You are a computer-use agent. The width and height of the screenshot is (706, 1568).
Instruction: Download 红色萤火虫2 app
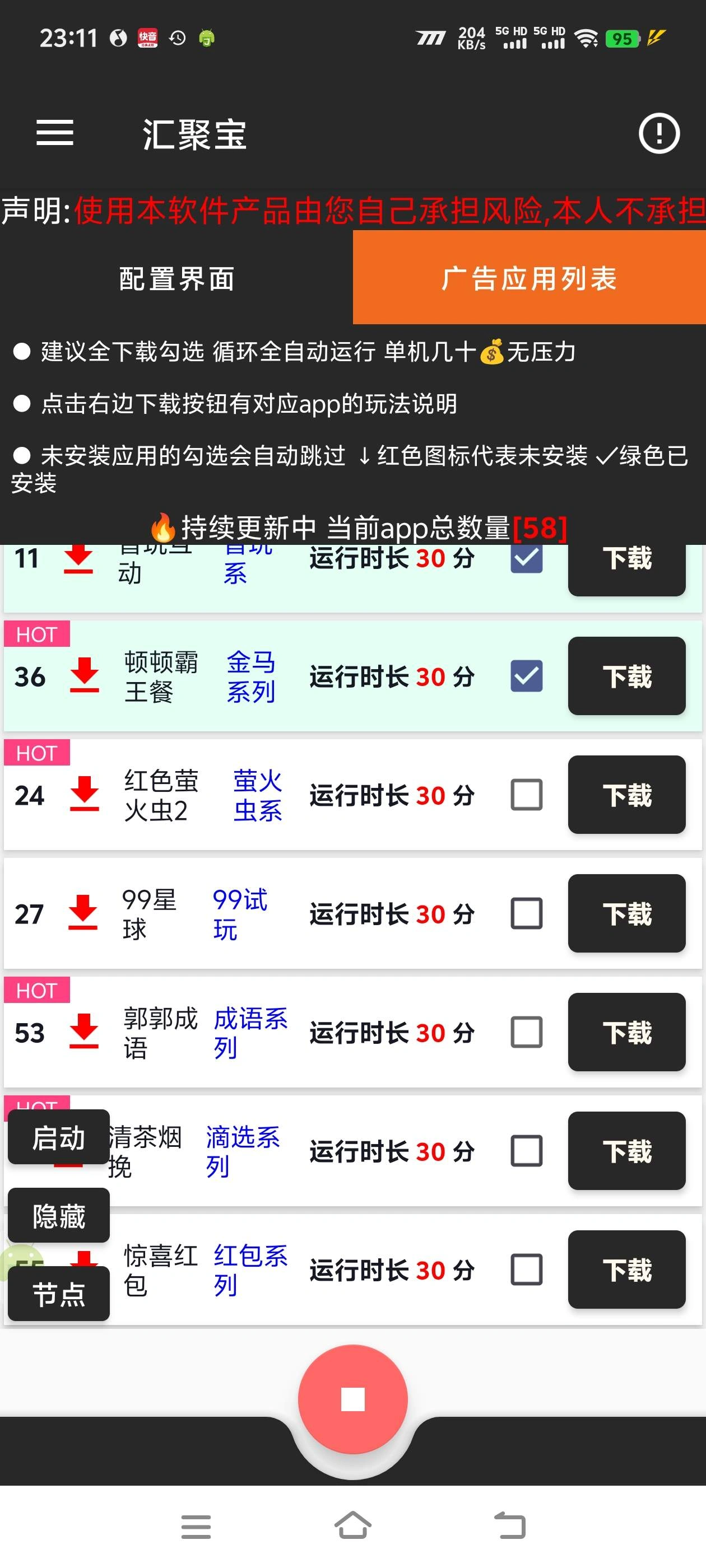point(626,794)
